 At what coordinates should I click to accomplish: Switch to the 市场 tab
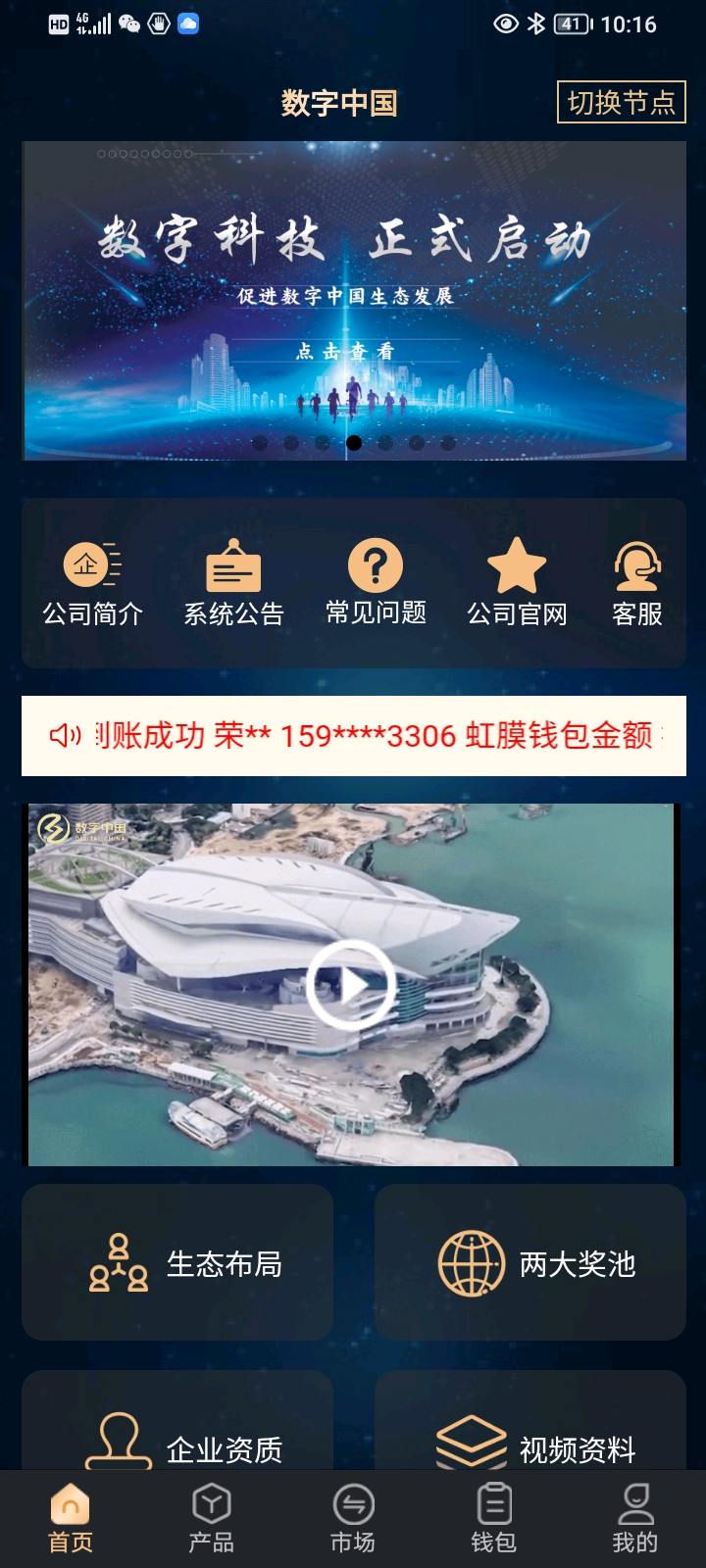click(x=353, y=1519)
